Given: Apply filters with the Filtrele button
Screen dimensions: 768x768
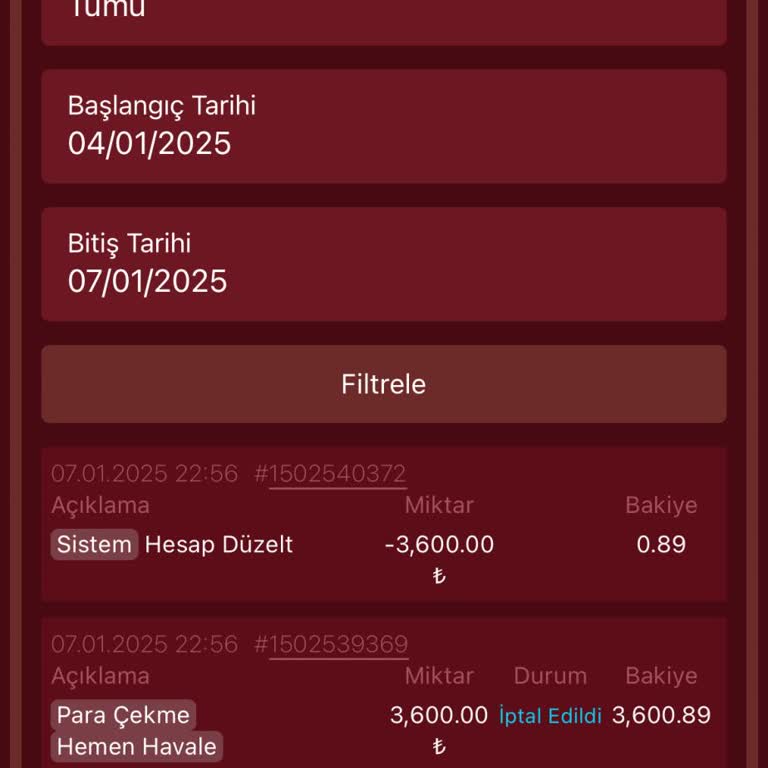Looking at the screenshot, I should pos(383,384).
